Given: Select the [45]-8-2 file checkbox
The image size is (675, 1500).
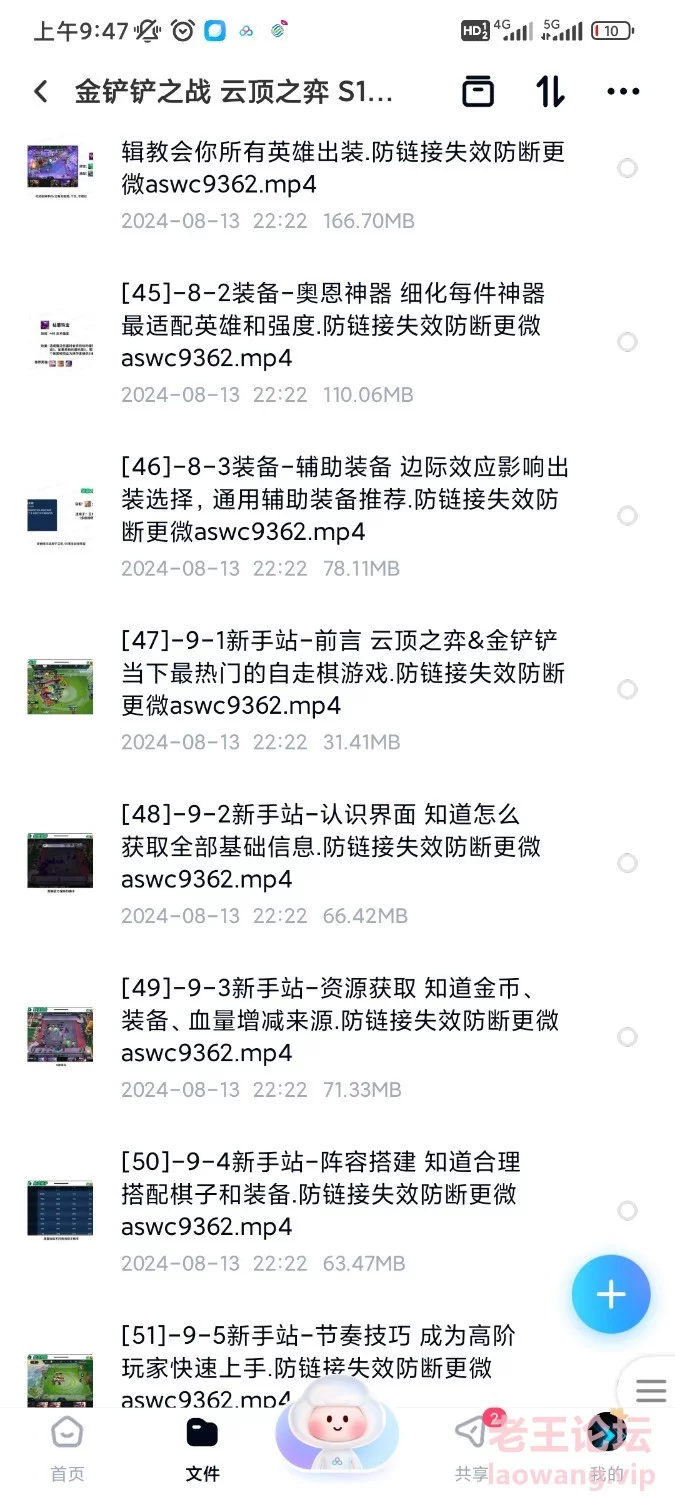Looking at the screenshot, I should point(627,342).
